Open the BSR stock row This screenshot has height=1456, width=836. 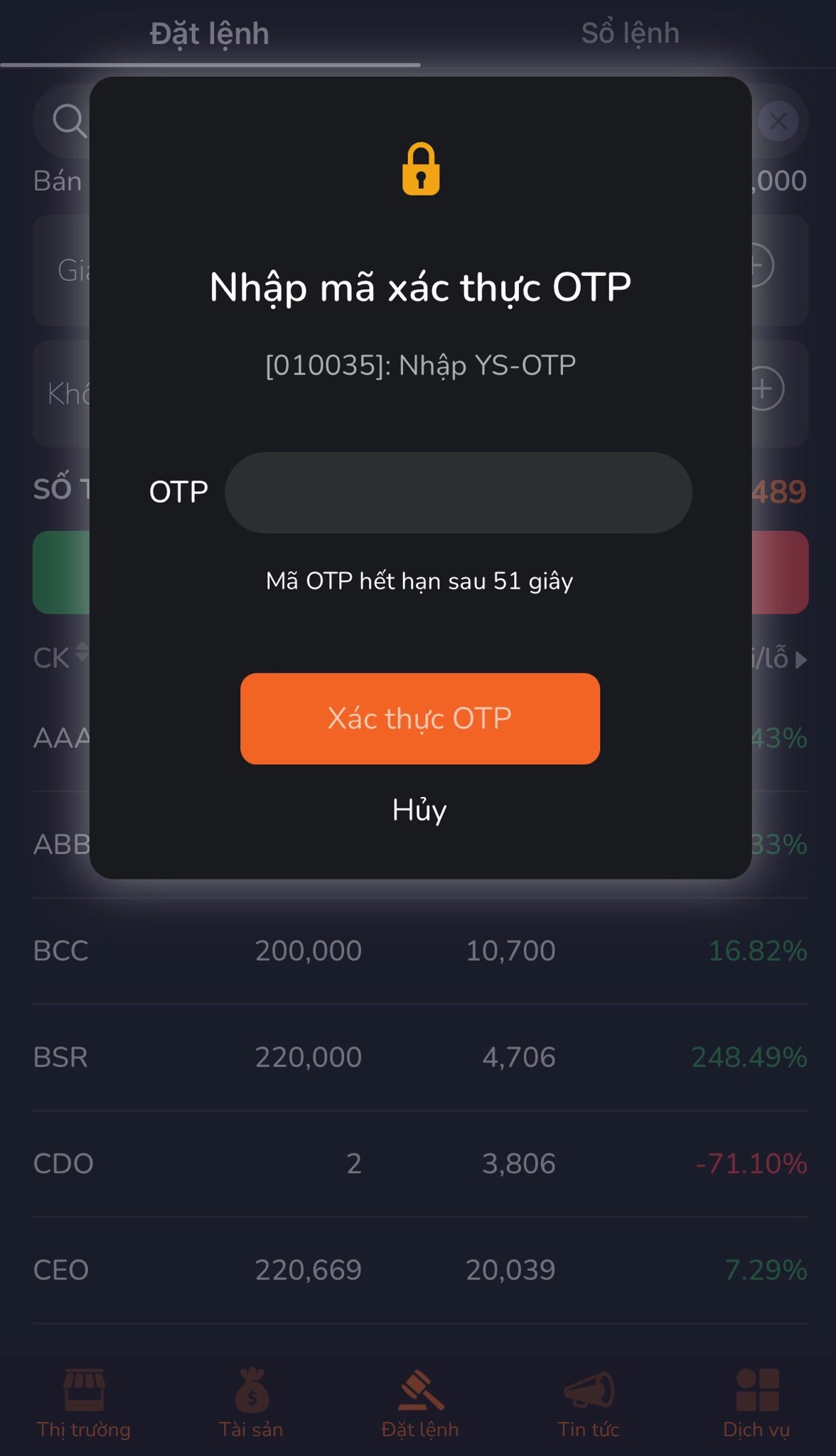420,1057
